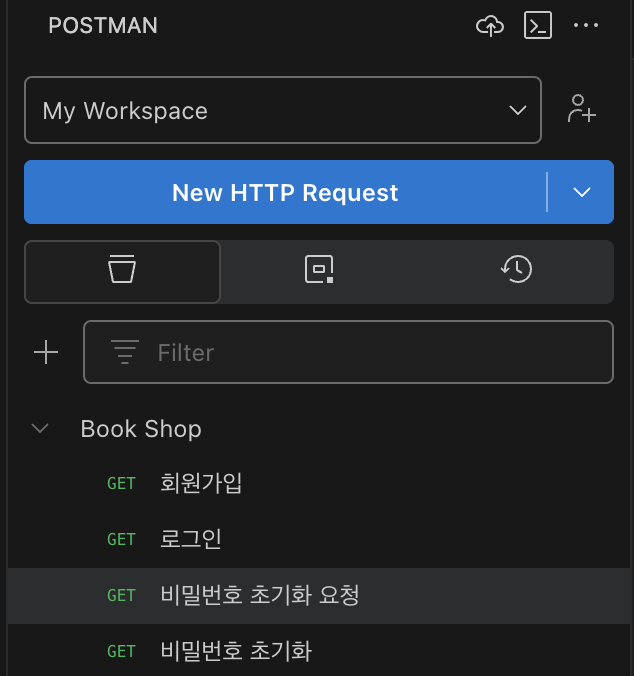
Task: Create a New HTTP Request
Action: [285, 192]
